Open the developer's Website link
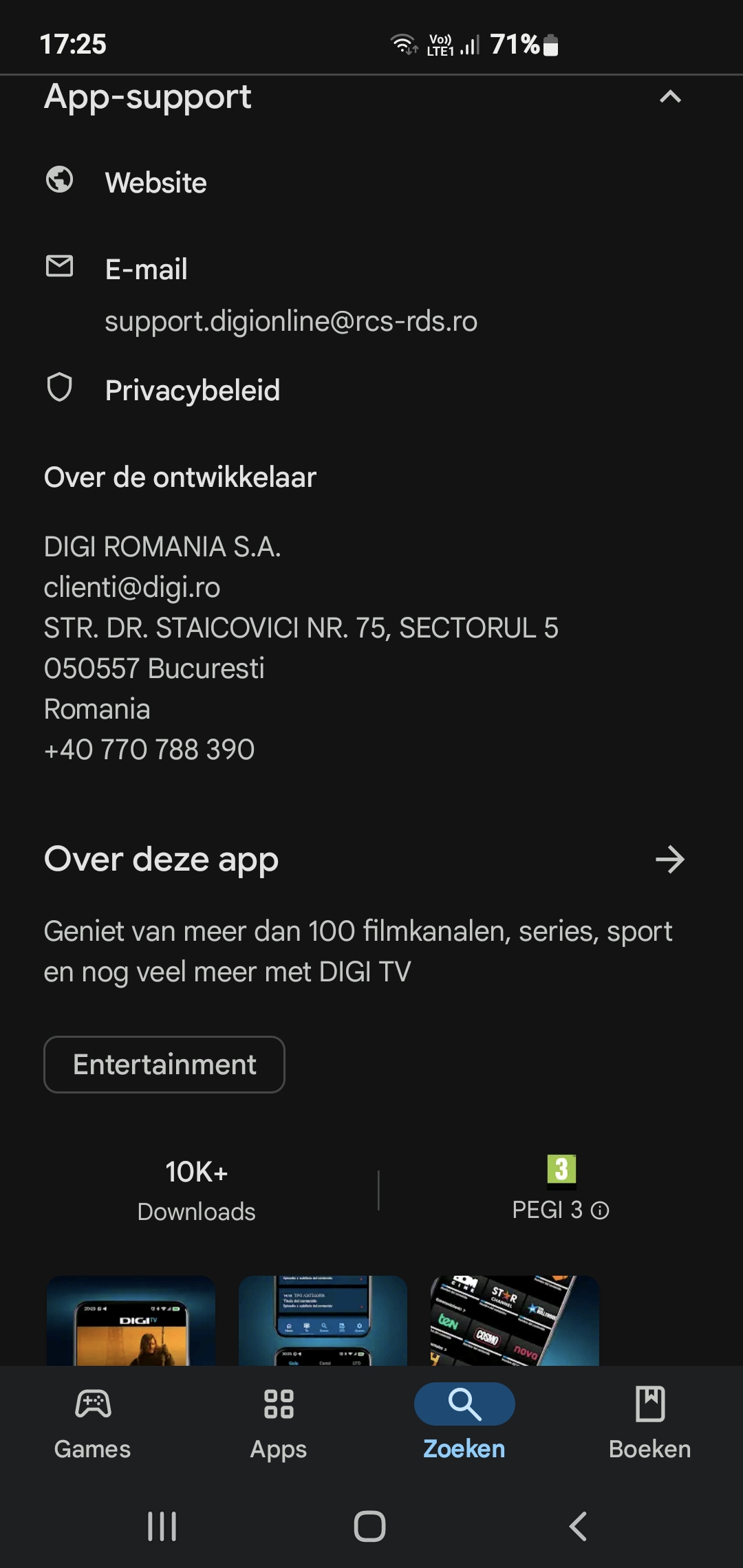Viewport: 743px width, 1568px height. point(156,183)
